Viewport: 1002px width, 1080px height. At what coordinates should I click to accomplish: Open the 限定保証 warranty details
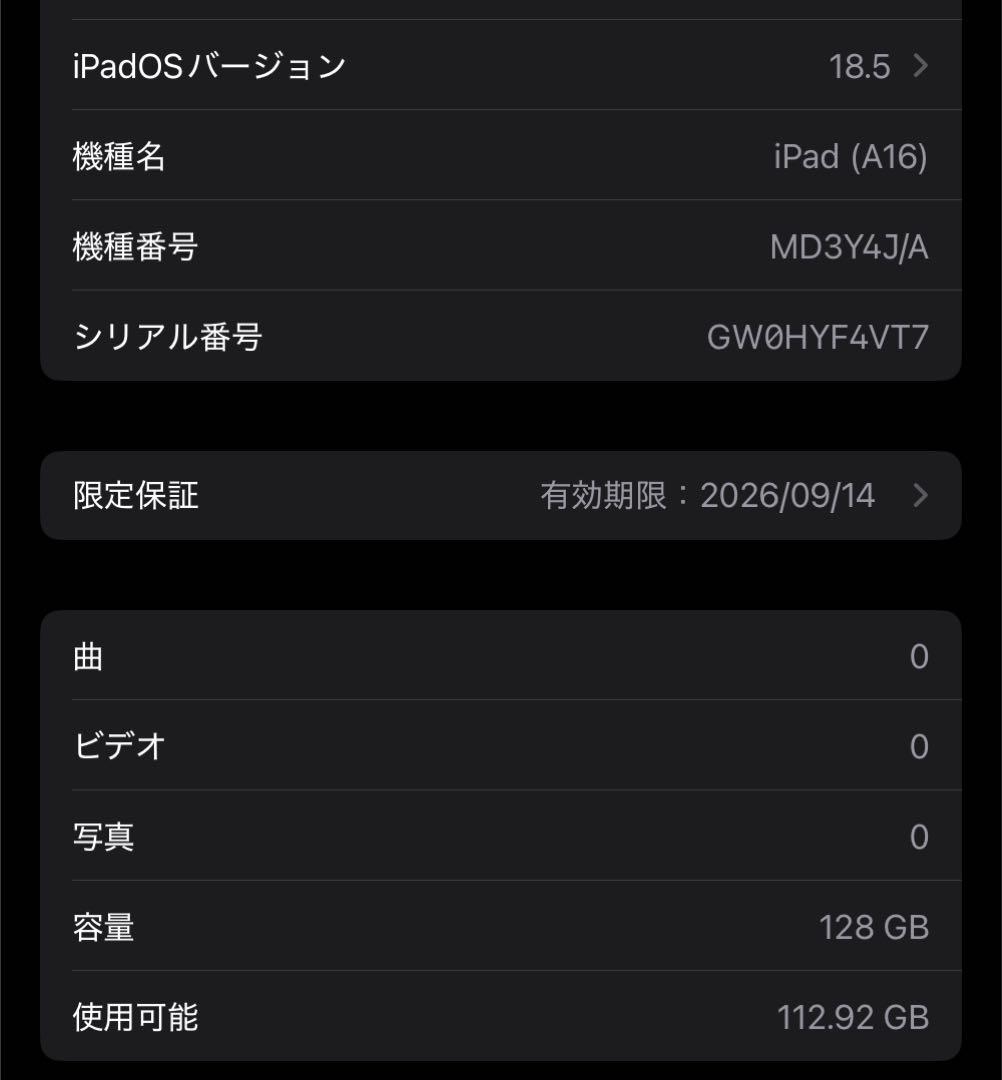500,495
